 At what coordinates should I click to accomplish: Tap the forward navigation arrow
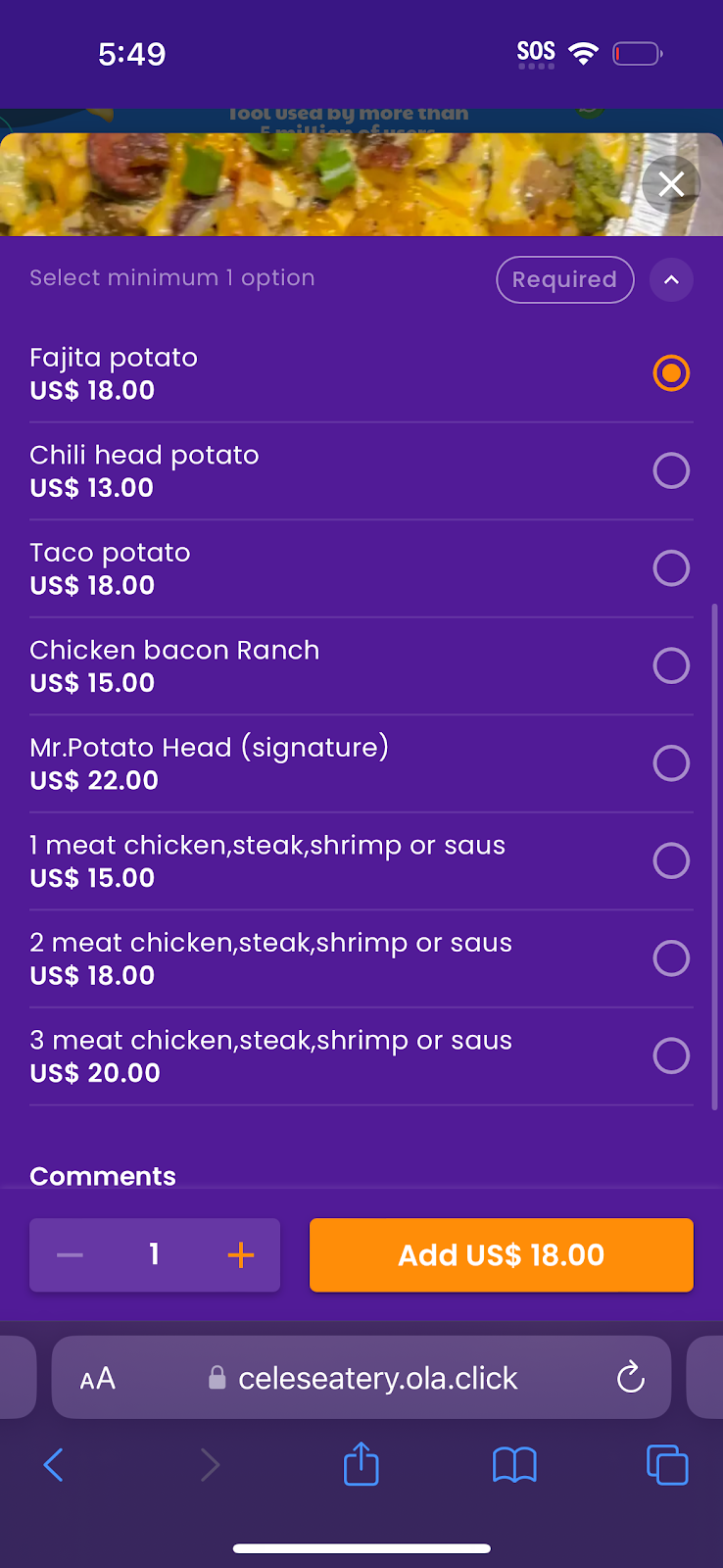(210, 1465)
